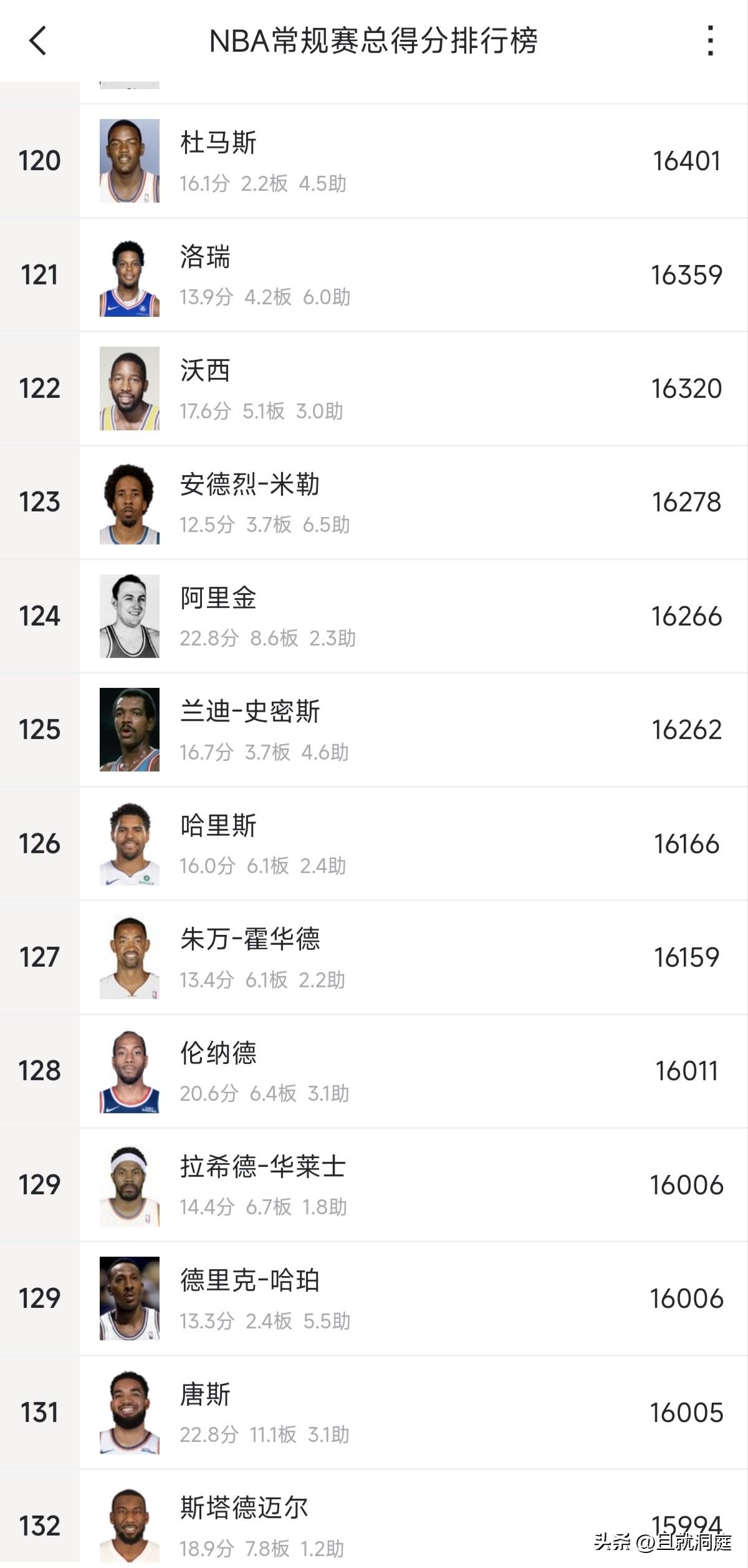This screenshot has height=1568, width=748.
Task: Click the title NBA常规赛总得分排行榜
Action: (374, 39)
